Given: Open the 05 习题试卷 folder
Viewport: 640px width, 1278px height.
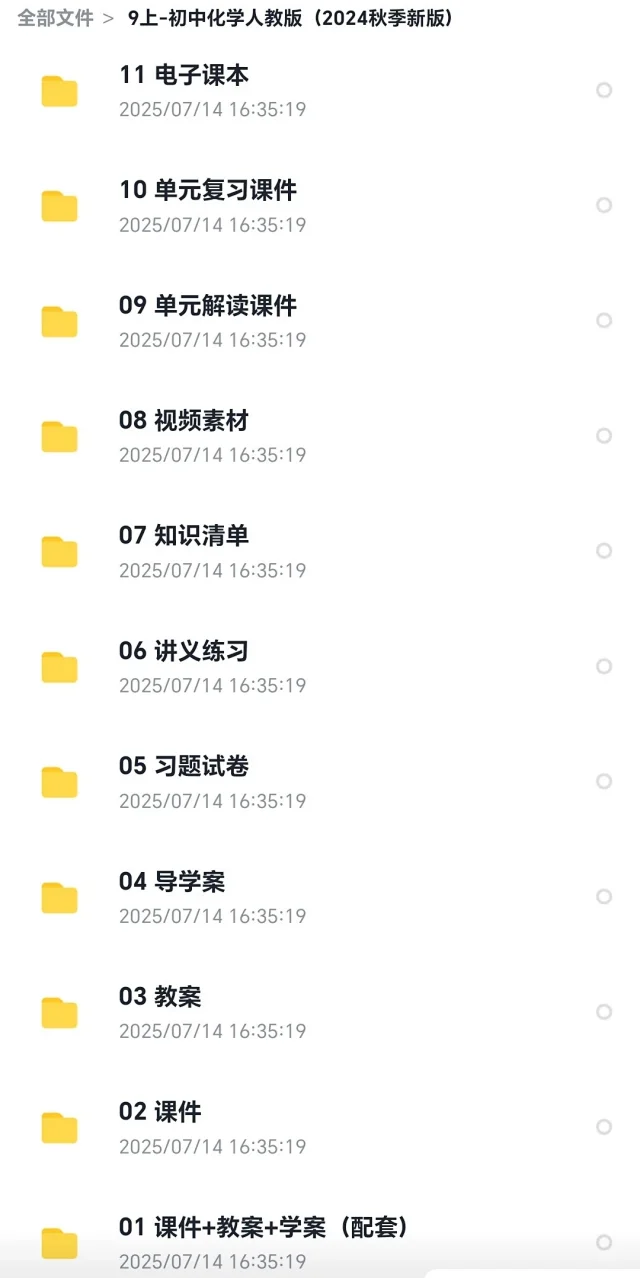Looking at the screenshot, I should pyautogui.click(x=320, y=782).
